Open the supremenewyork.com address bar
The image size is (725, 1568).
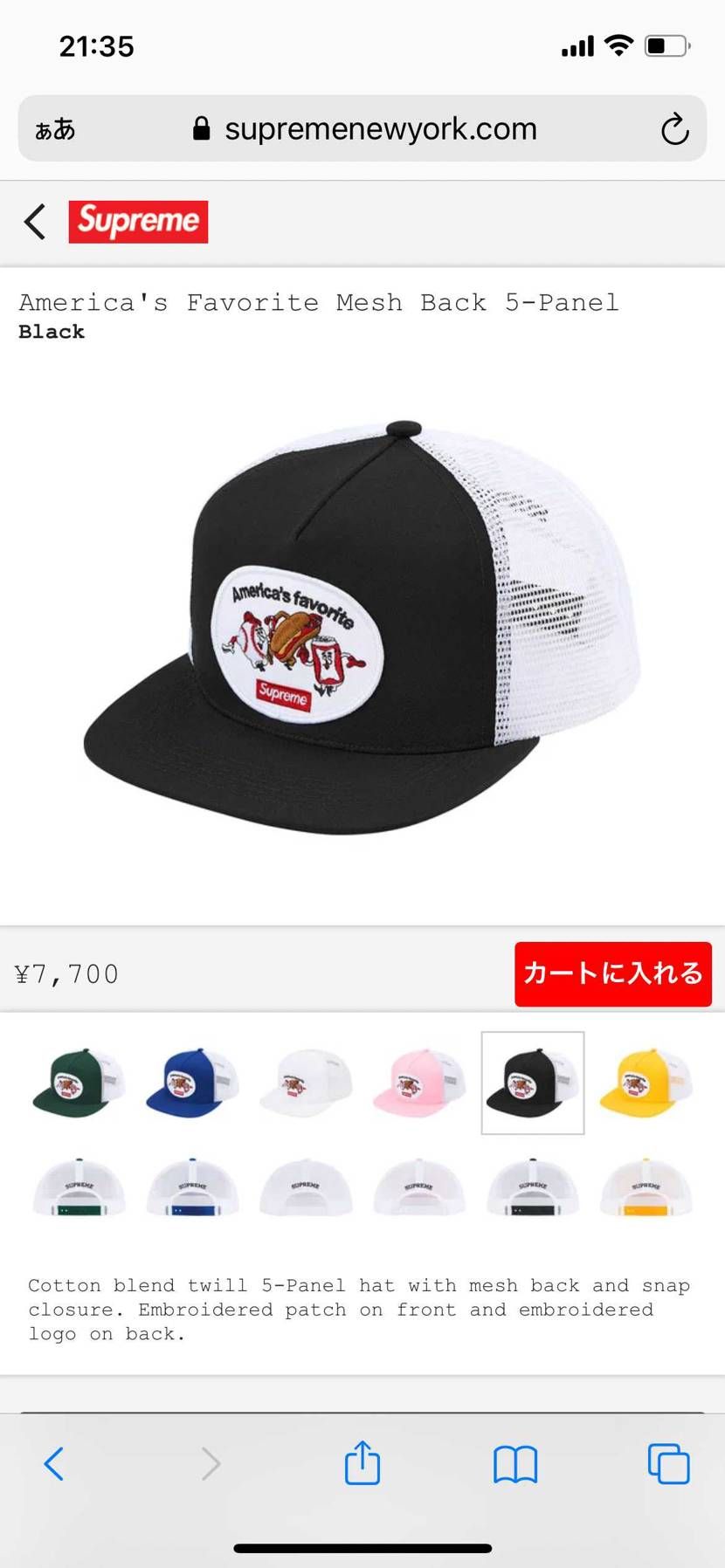(380, 128)
